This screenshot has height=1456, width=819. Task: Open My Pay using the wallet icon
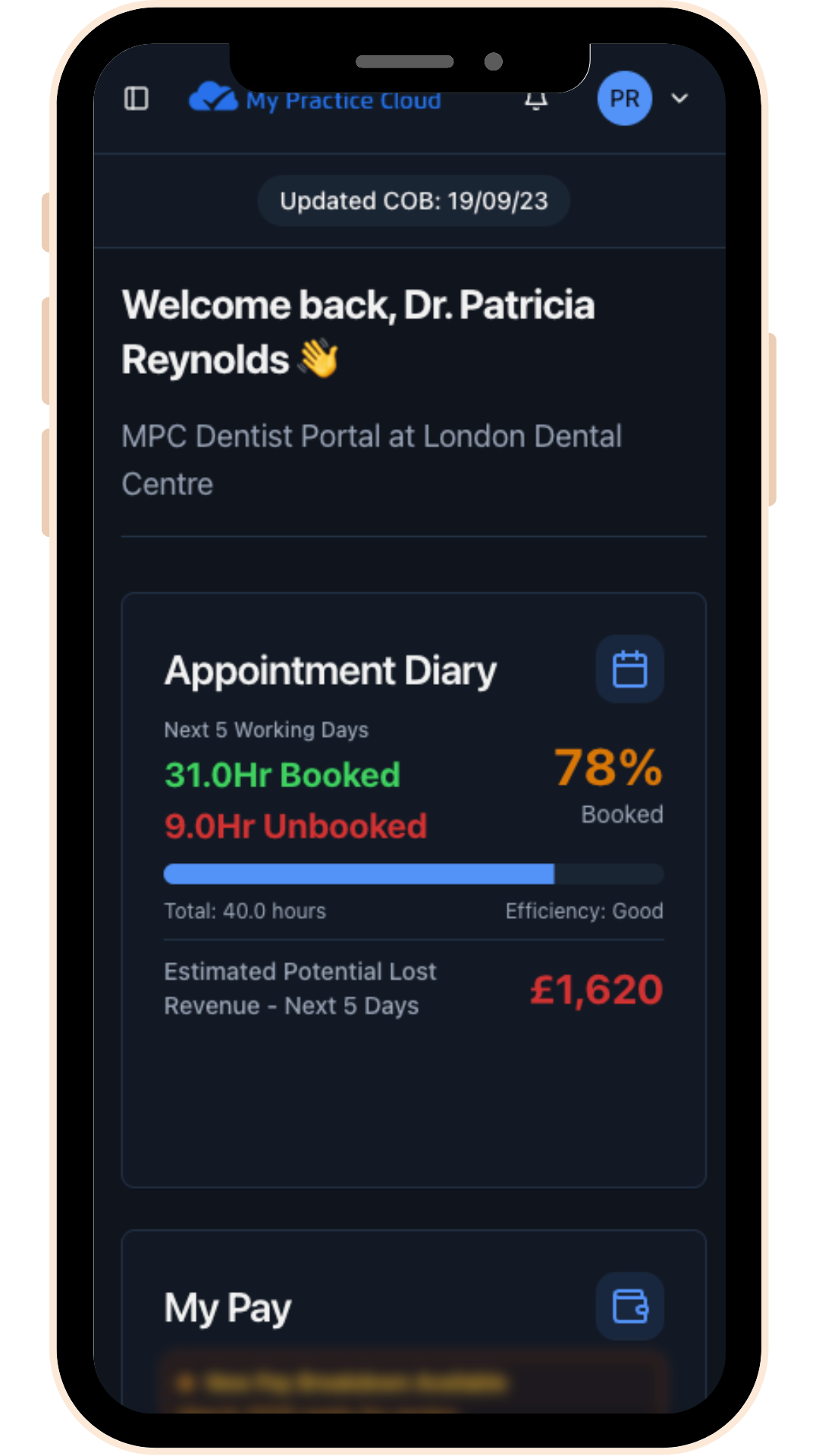[629, 1305]
